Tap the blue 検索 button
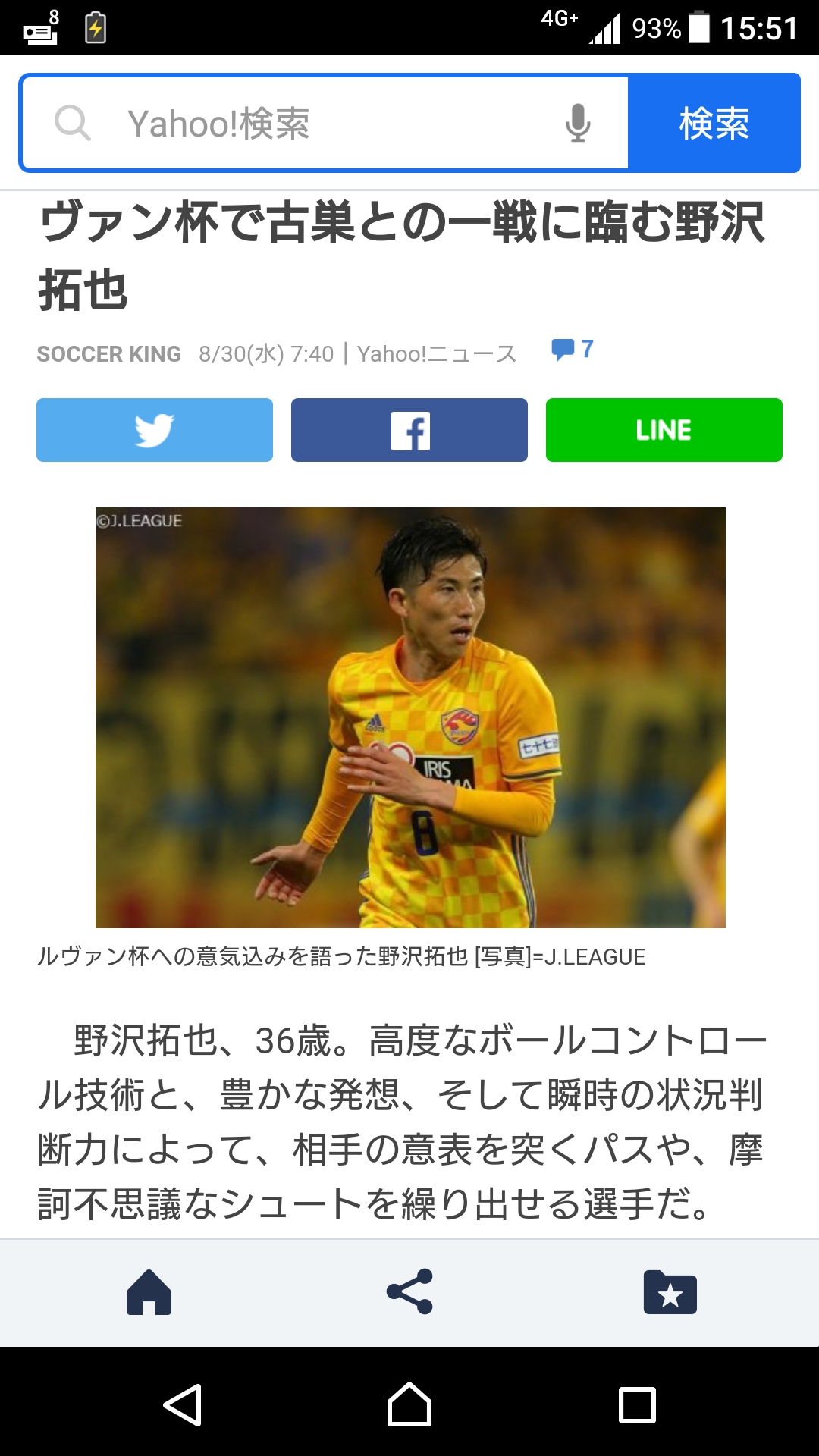 pyautogui.click(x=714, y=123)
